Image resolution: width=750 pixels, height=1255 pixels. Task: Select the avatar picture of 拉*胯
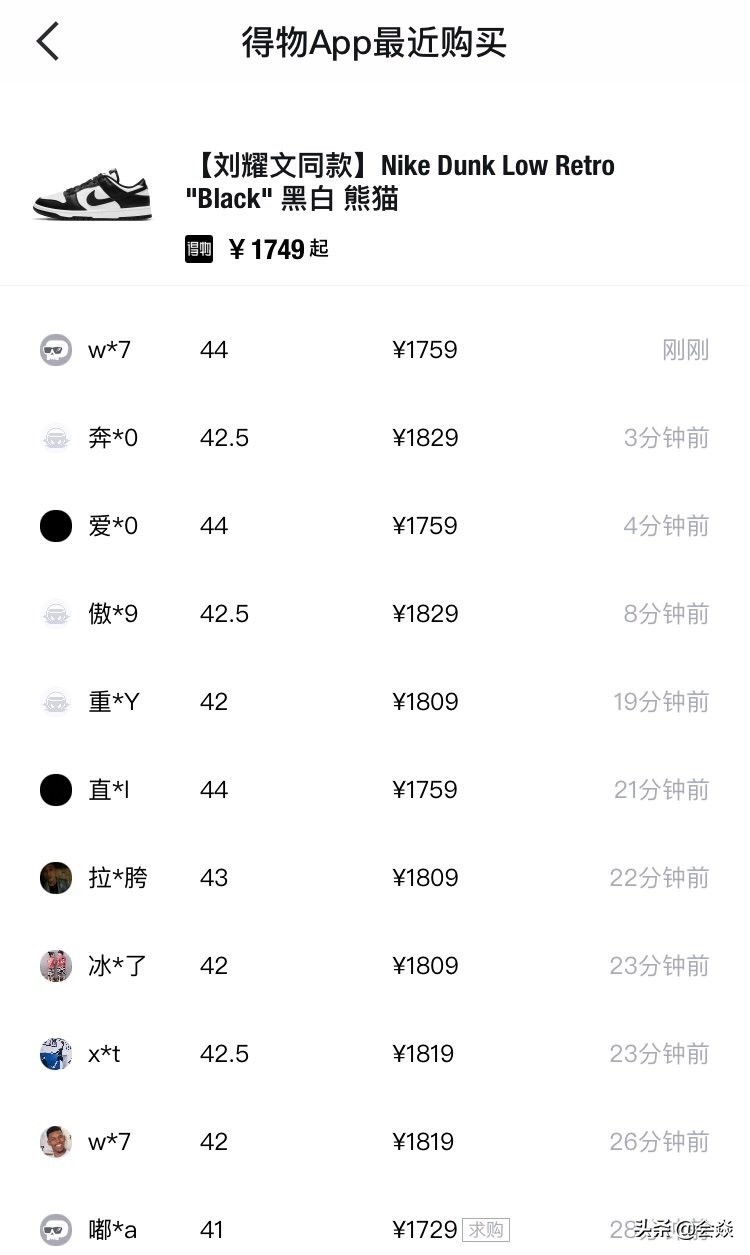(x=56, y=877)
